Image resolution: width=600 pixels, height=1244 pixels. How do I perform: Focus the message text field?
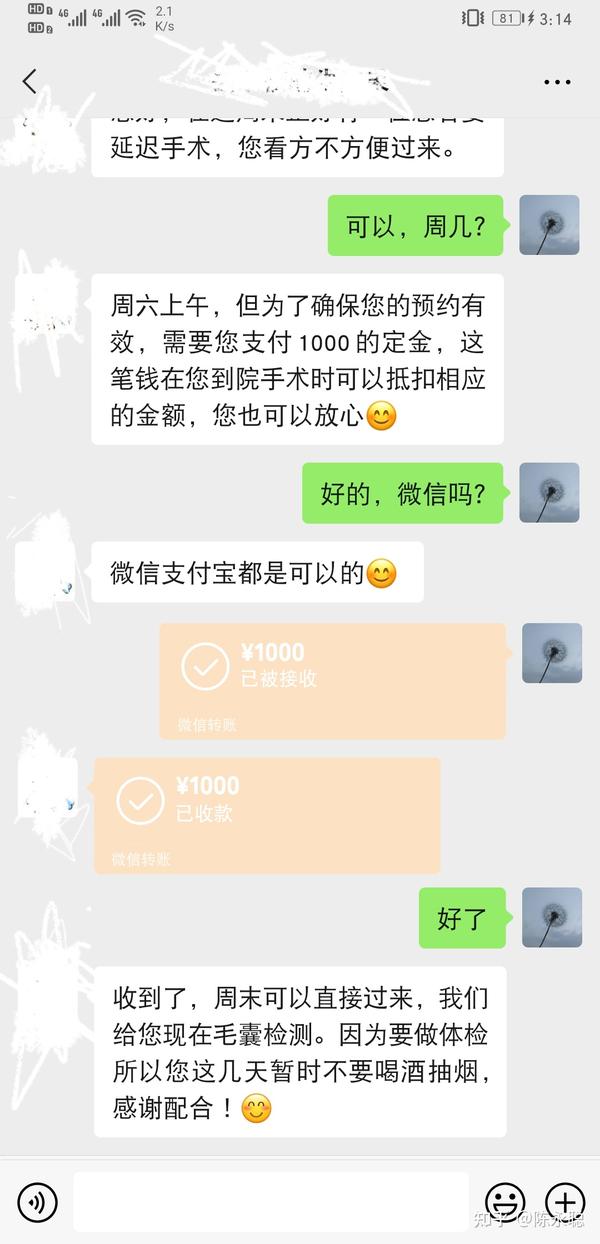pos(270,1201)
